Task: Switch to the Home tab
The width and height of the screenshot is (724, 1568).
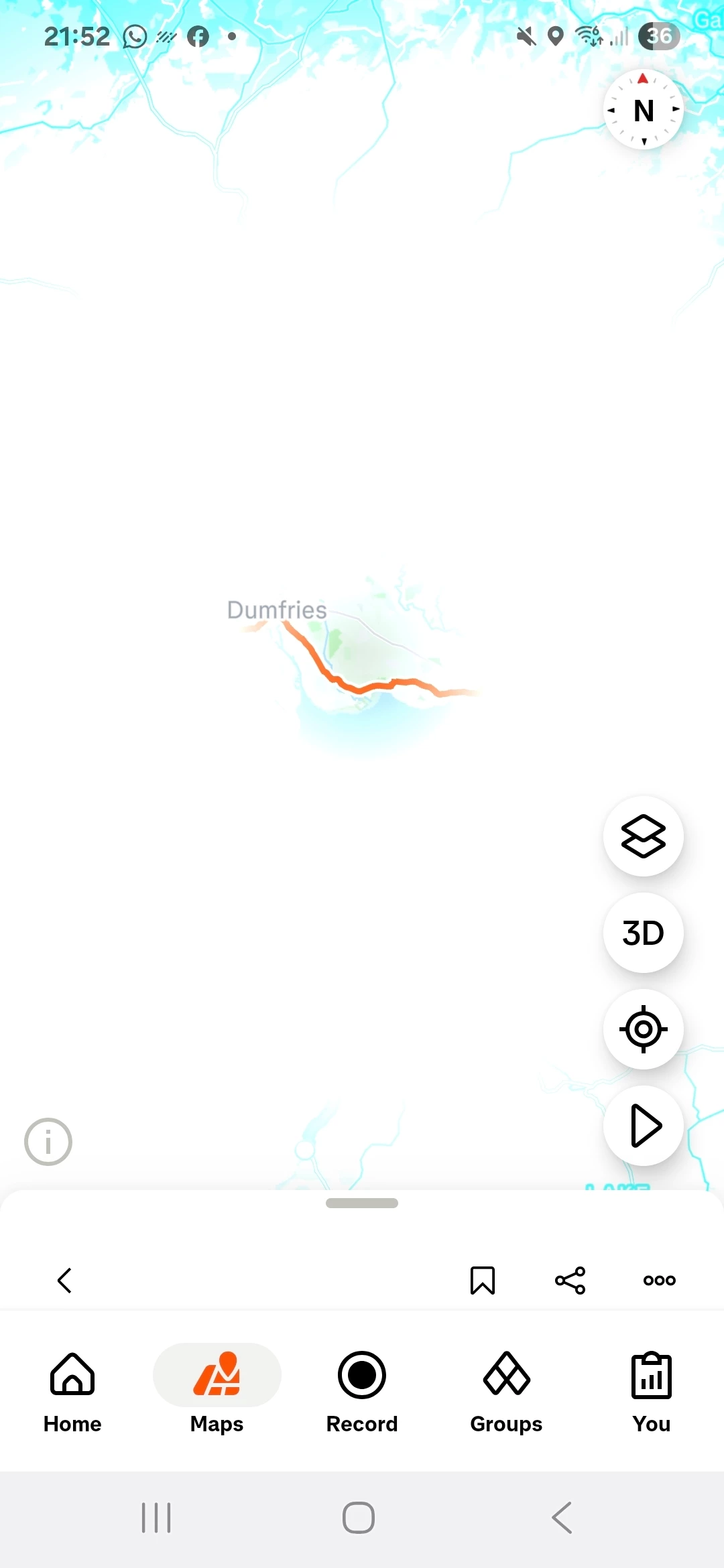Action: (x=72, y=1391)
